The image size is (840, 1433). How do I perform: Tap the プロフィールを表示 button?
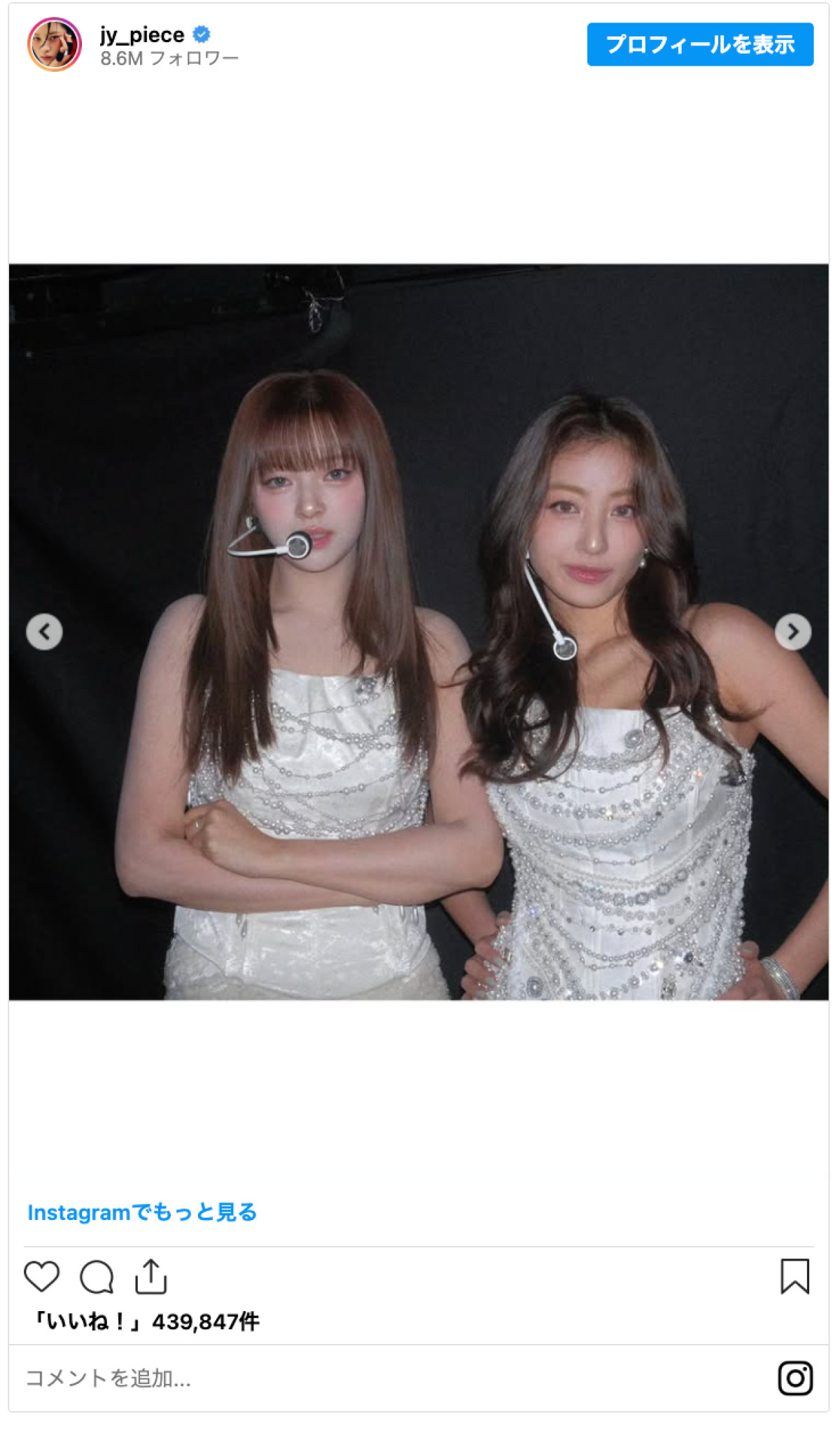coord(699,44)
